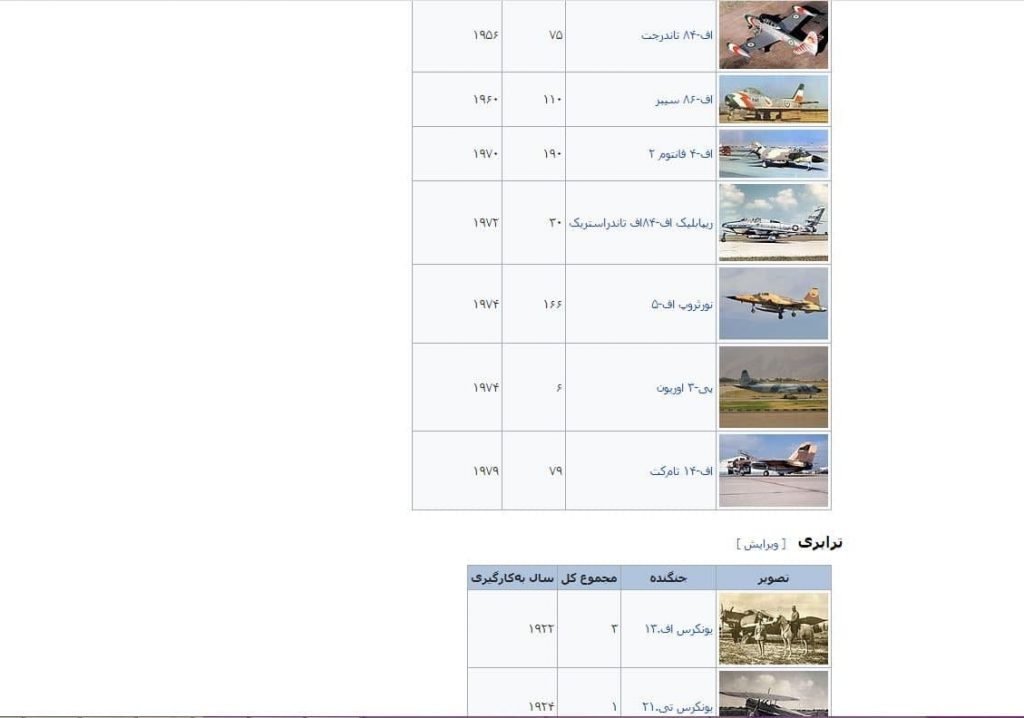View the پی-۳ اوریون aircraft photo
Image resolution: width=1024 pixels, height=718 pixels.
(x=773, y=387)
